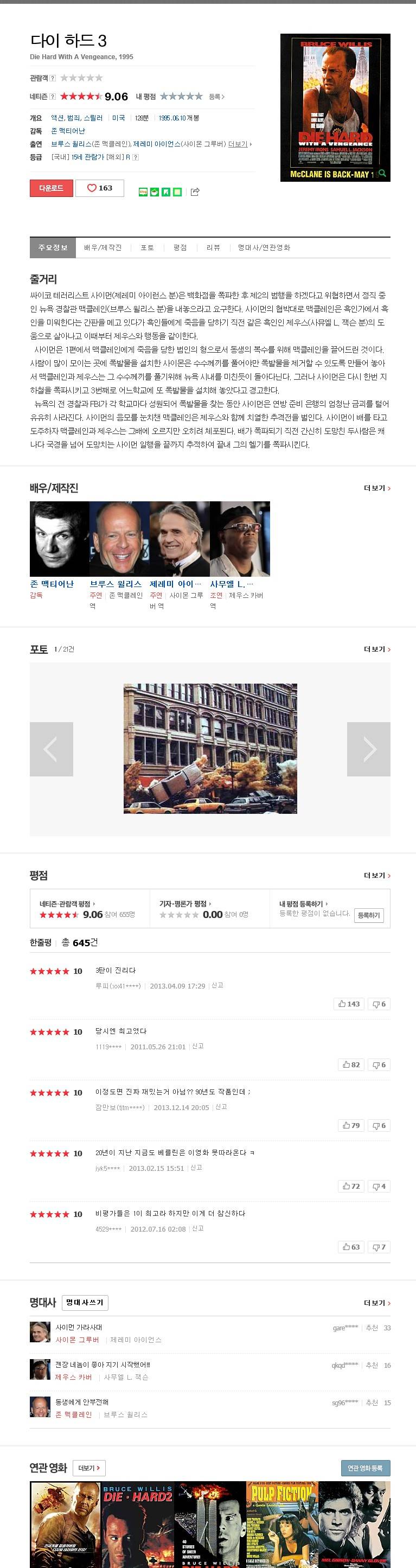Show next photo in gallery
The width and height of the screenshot is (416, 1568).
click(x=369, y=749)
